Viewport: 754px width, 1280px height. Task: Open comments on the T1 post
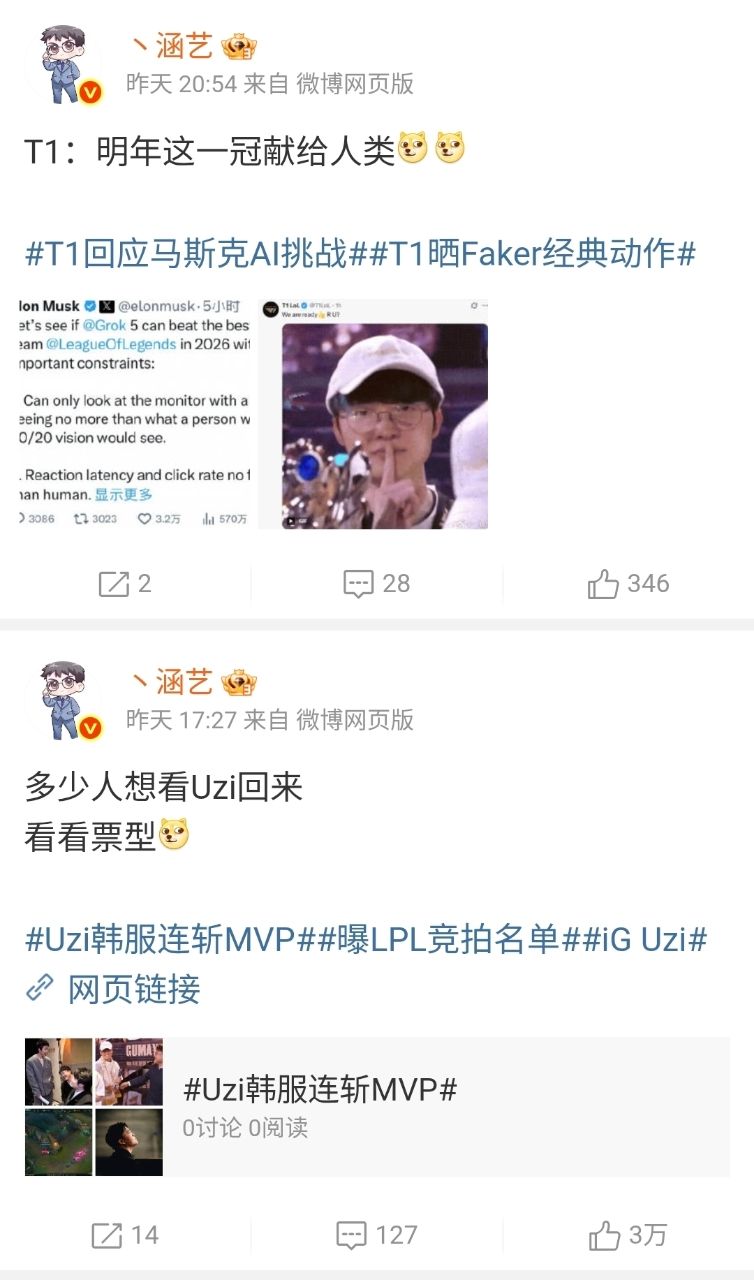[x=376, y=584]
